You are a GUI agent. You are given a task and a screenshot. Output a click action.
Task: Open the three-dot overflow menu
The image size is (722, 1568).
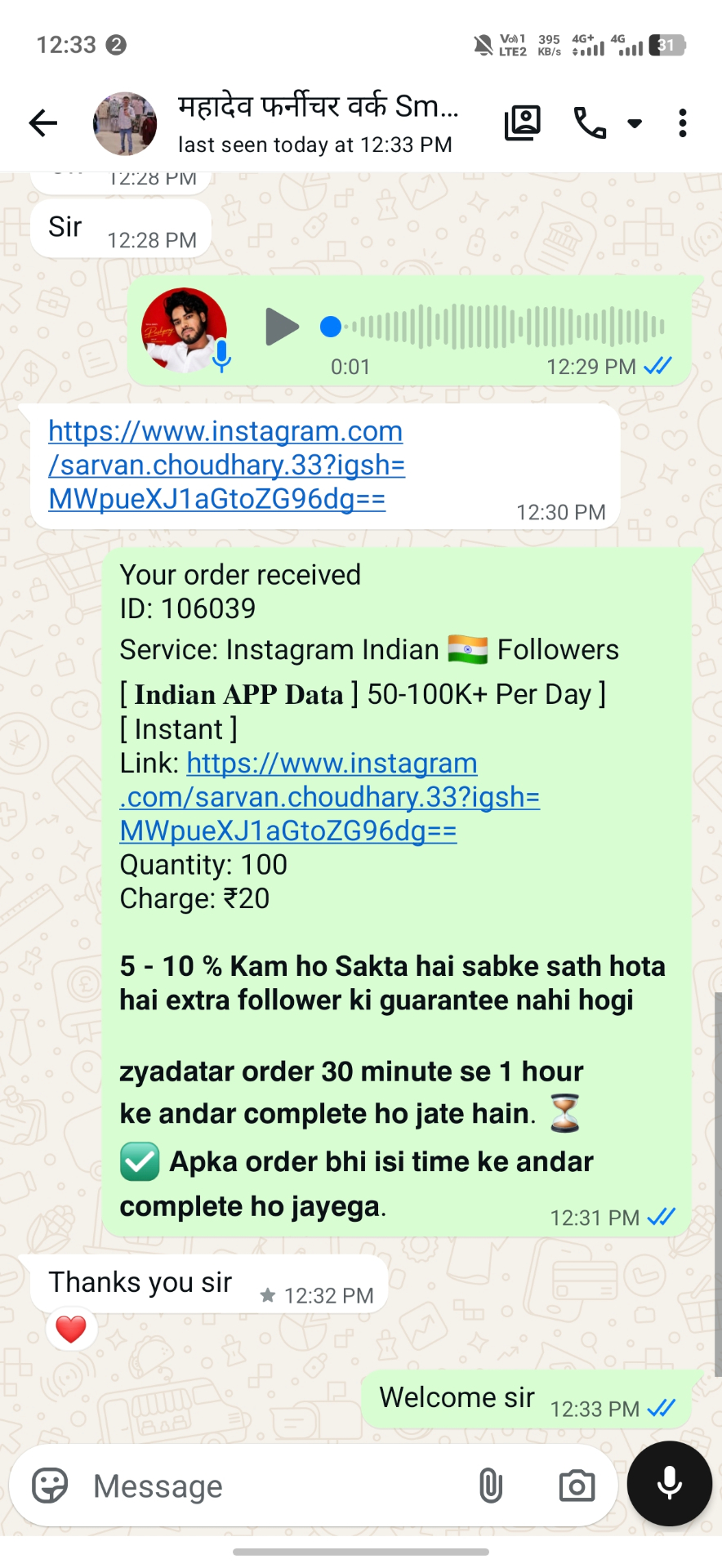click(x=683, y=123)
